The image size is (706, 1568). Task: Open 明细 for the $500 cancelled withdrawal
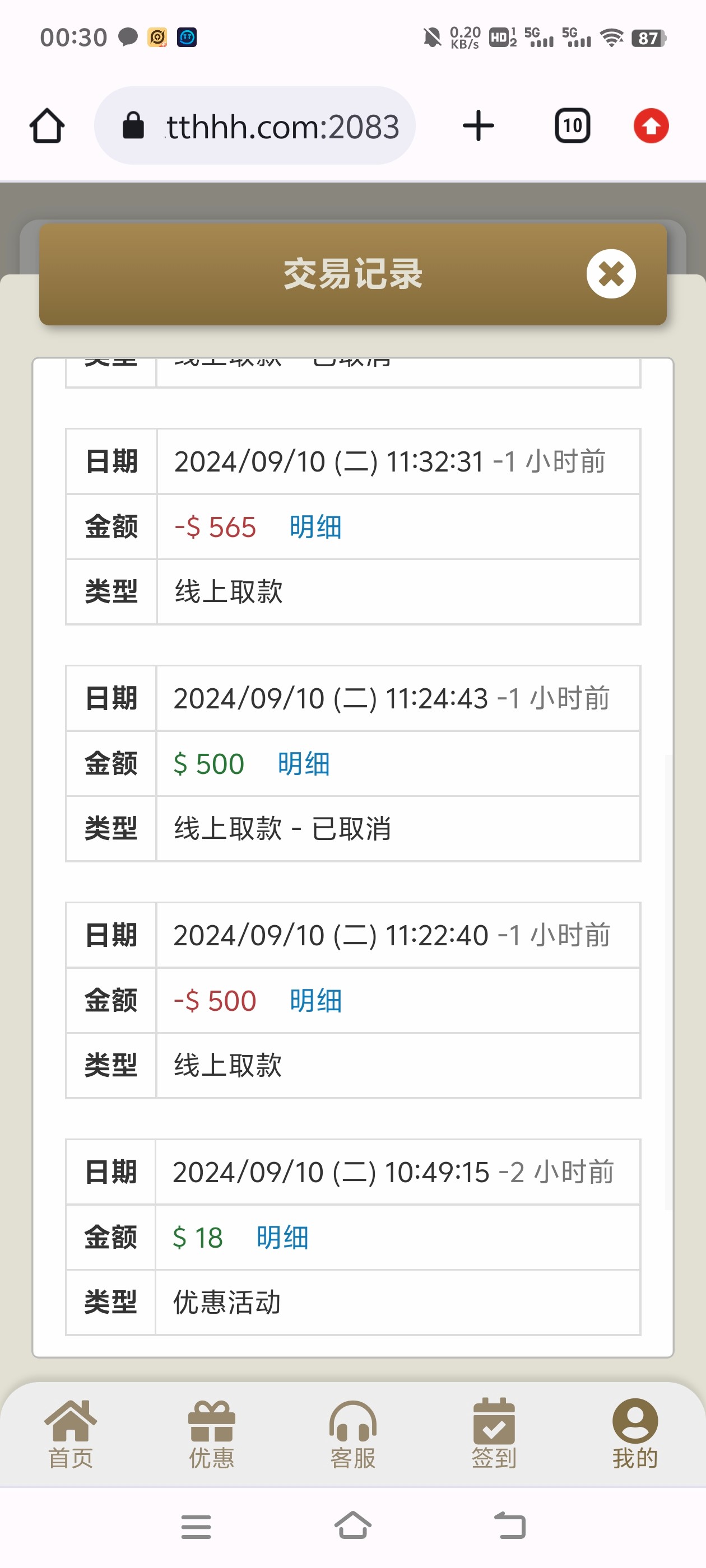pyautogui.click(x=303, y=764)
